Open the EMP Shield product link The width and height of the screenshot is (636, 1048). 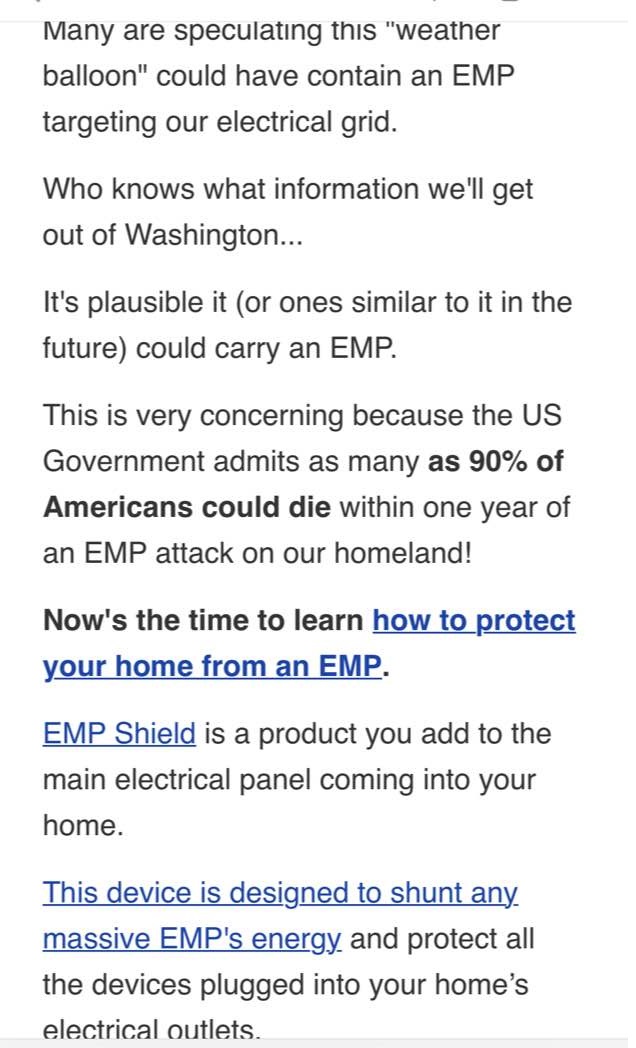120,734
